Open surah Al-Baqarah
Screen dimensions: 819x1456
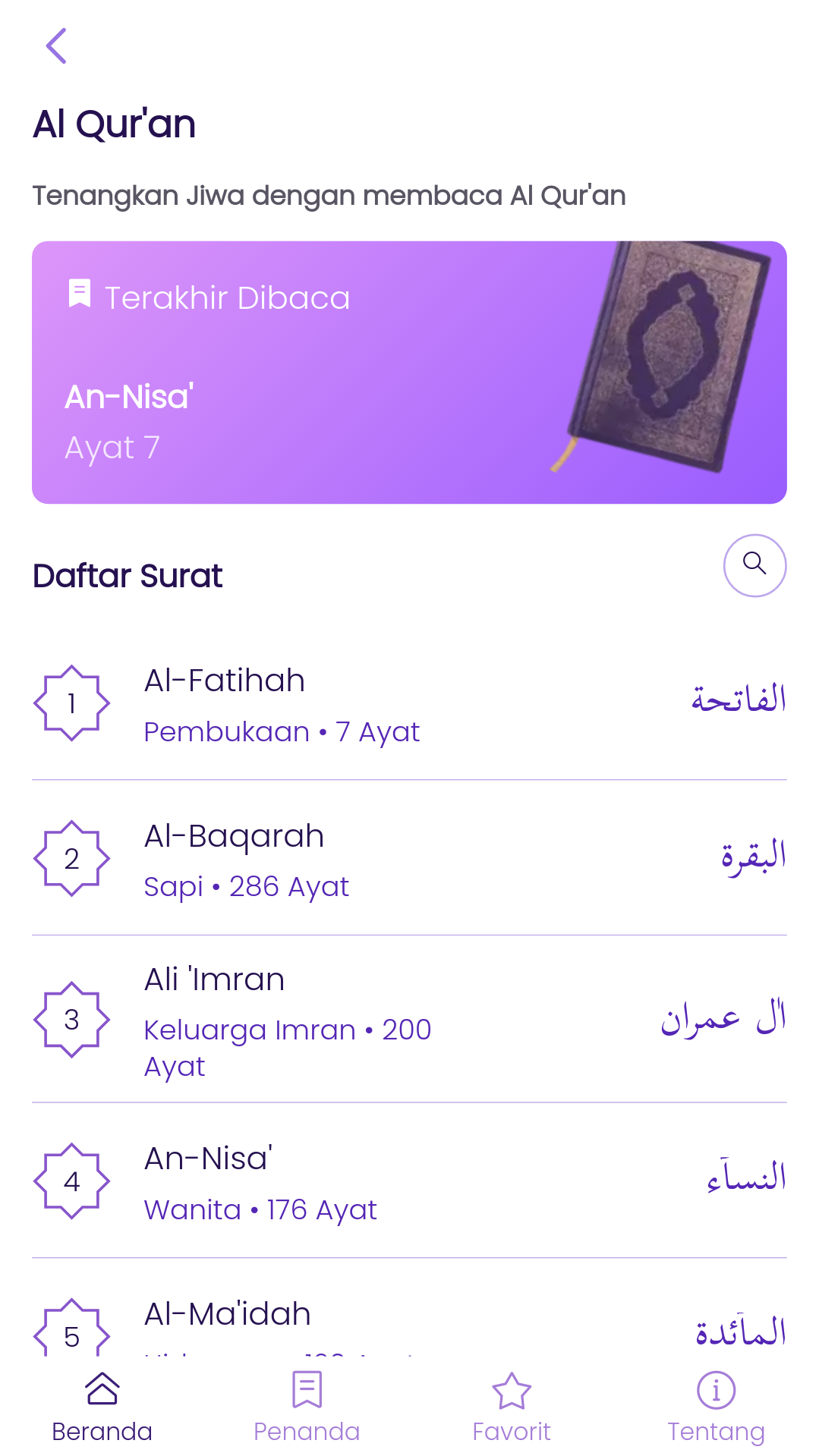pyautogui.click(x=408, y=859)
